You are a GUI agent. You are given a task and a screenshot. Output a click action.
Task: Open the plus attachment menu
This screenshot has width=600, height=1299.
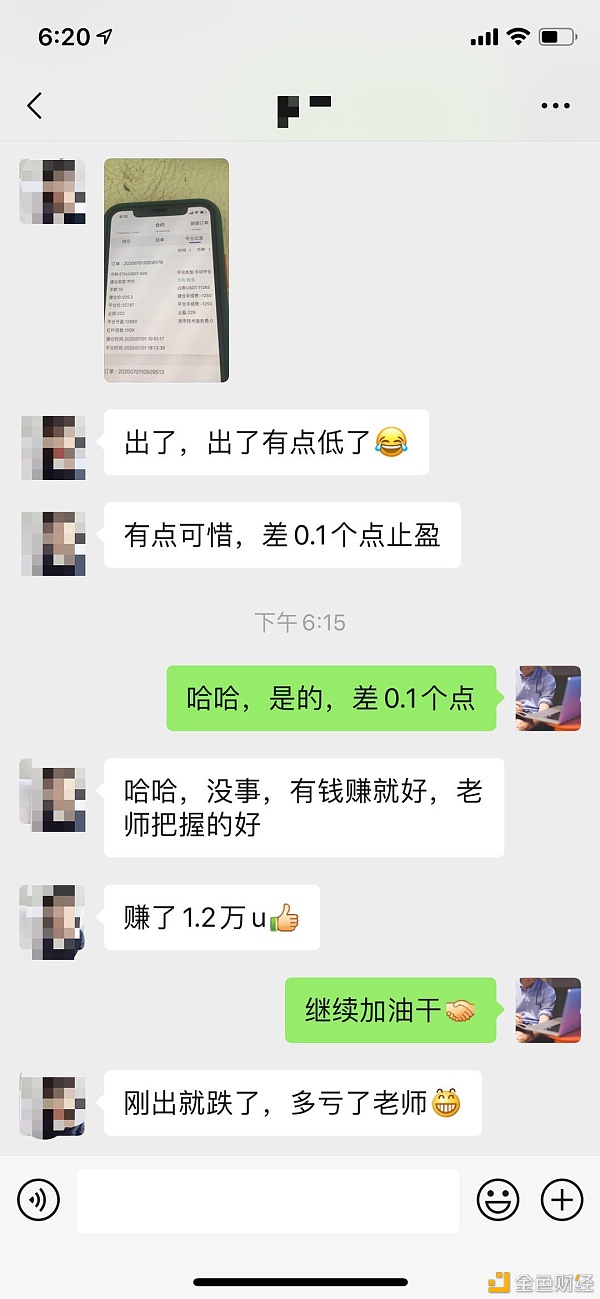click(x=561, y=1198)
